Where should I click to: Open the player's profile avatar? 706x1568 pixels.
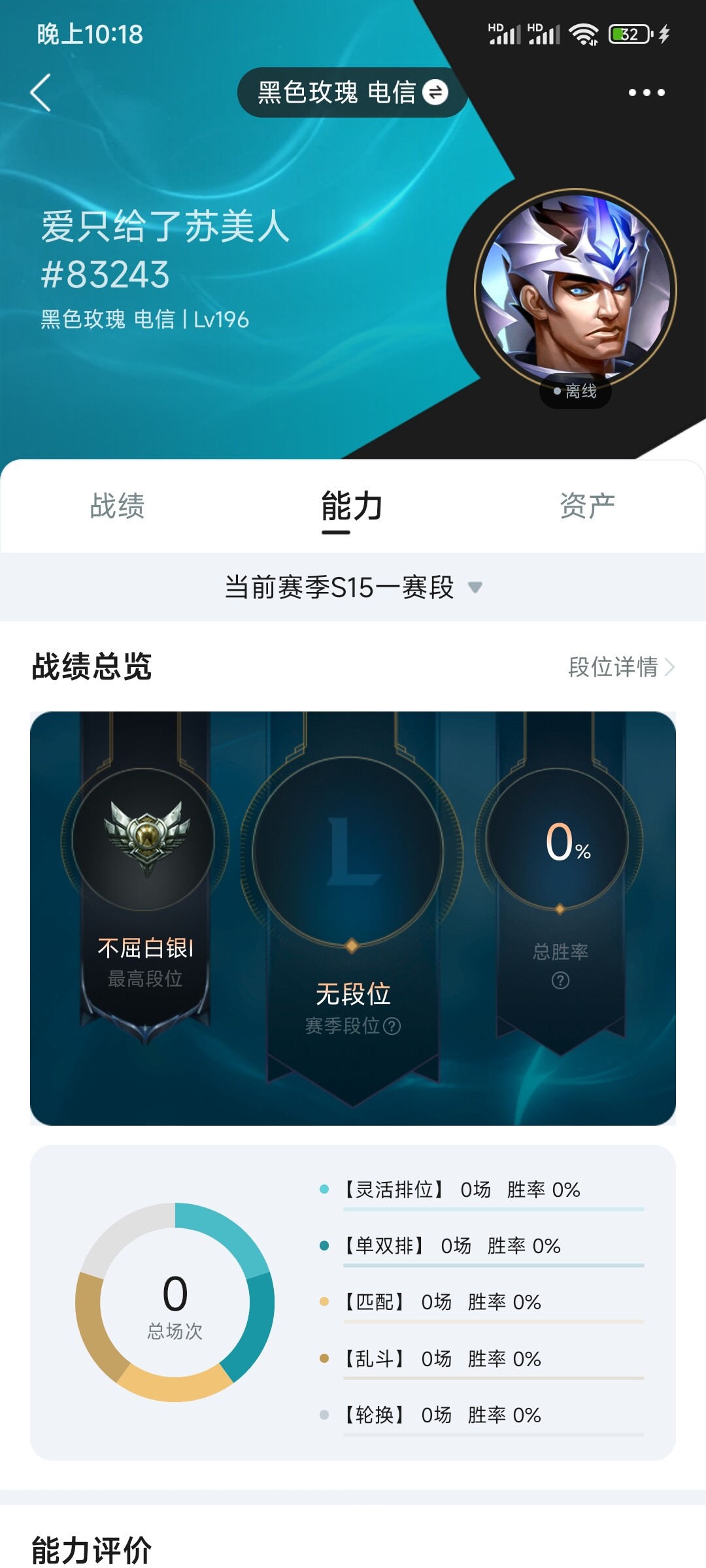[575, 290]
